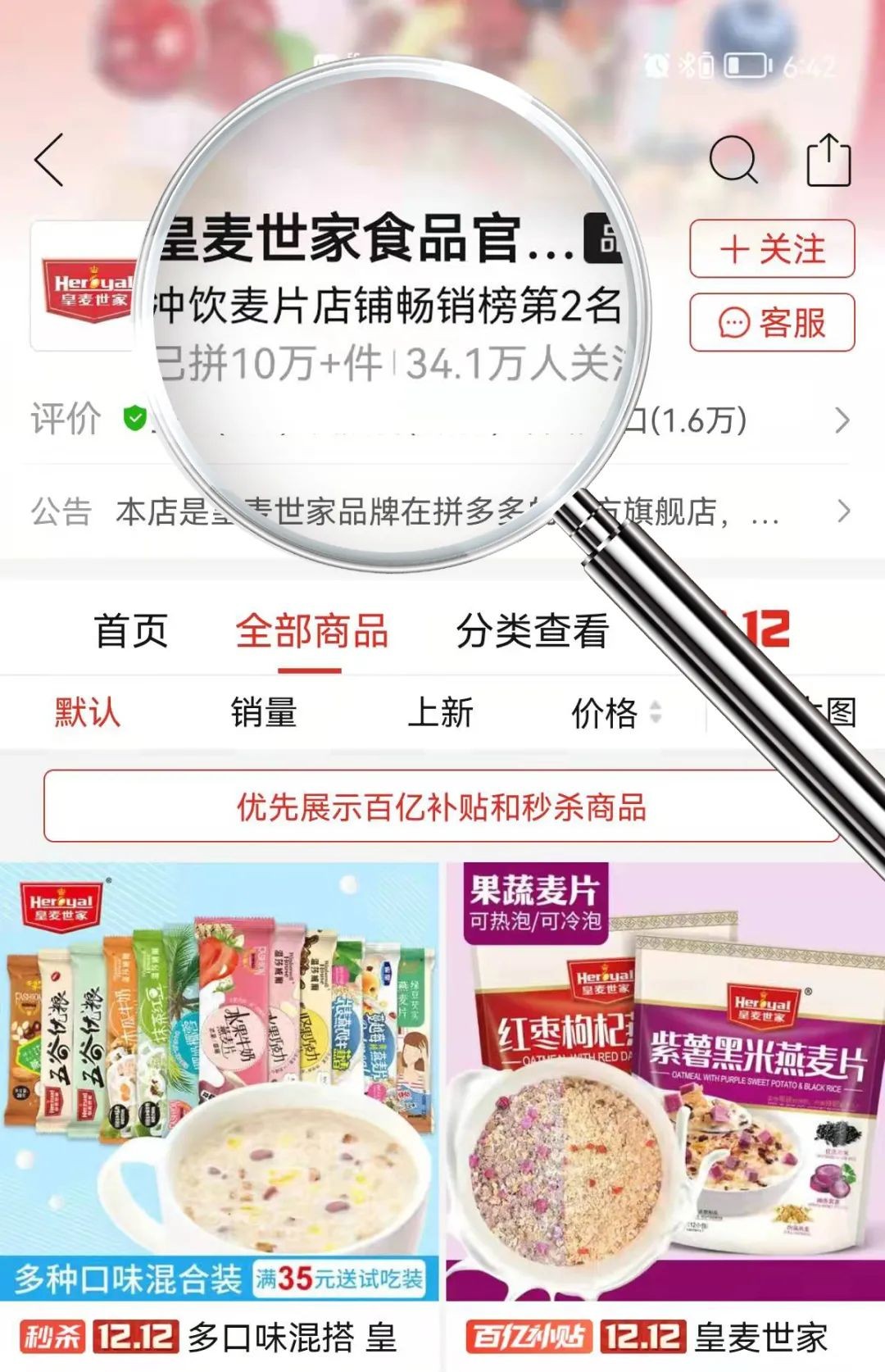Open the shop search icon

[732, 159]
